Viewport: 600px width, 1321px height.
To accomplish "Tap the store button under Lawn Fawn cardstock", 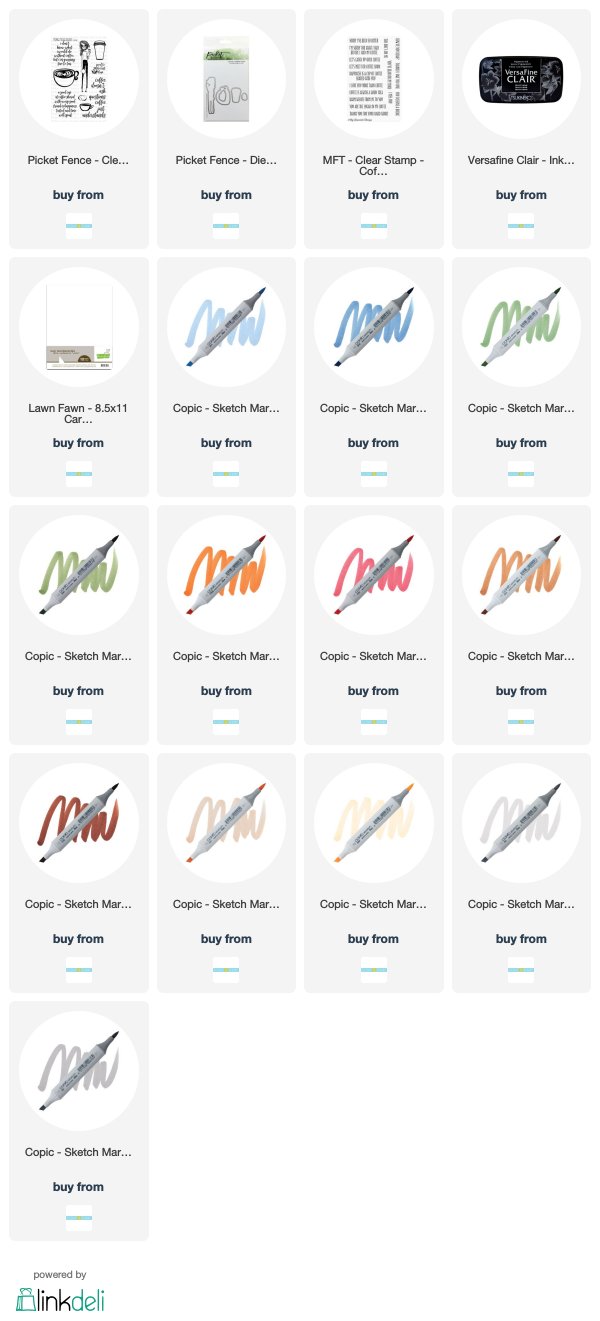I will click(78, 471).
